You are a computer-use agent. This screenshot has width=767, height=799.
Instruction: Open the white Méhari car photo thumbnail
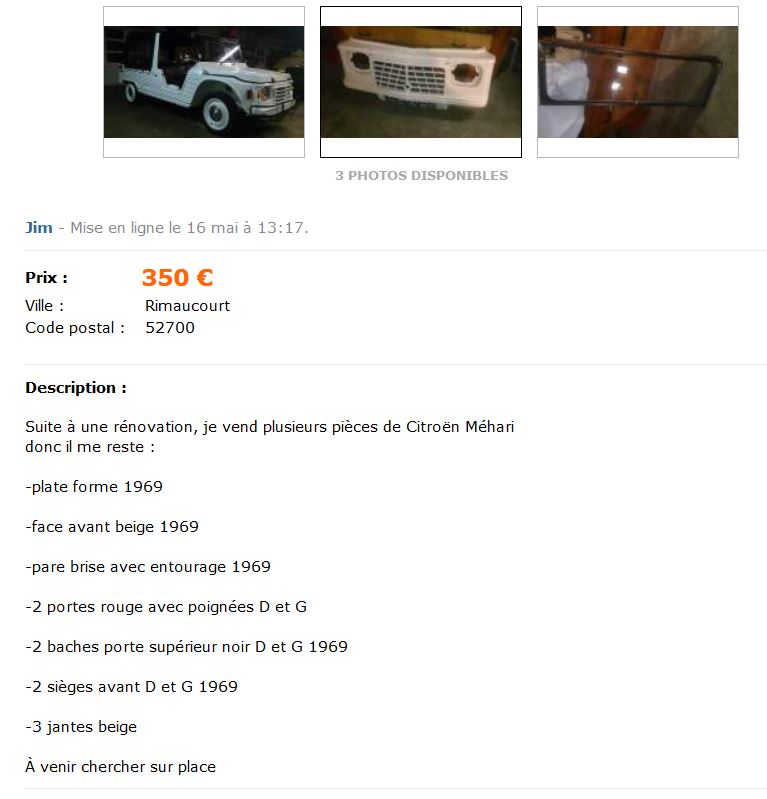pyautogui.click(x=204, y=82)
